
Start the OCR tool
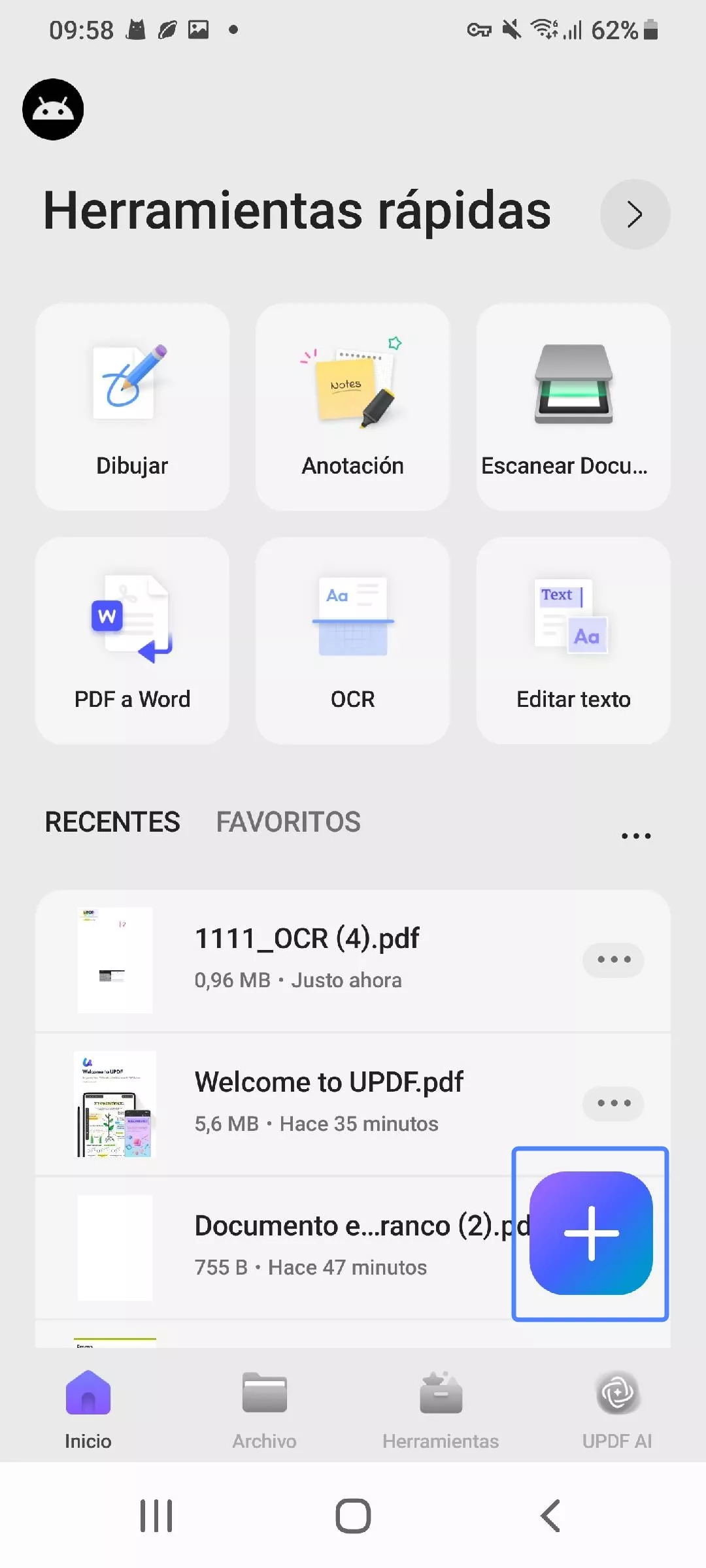[352, 640]
